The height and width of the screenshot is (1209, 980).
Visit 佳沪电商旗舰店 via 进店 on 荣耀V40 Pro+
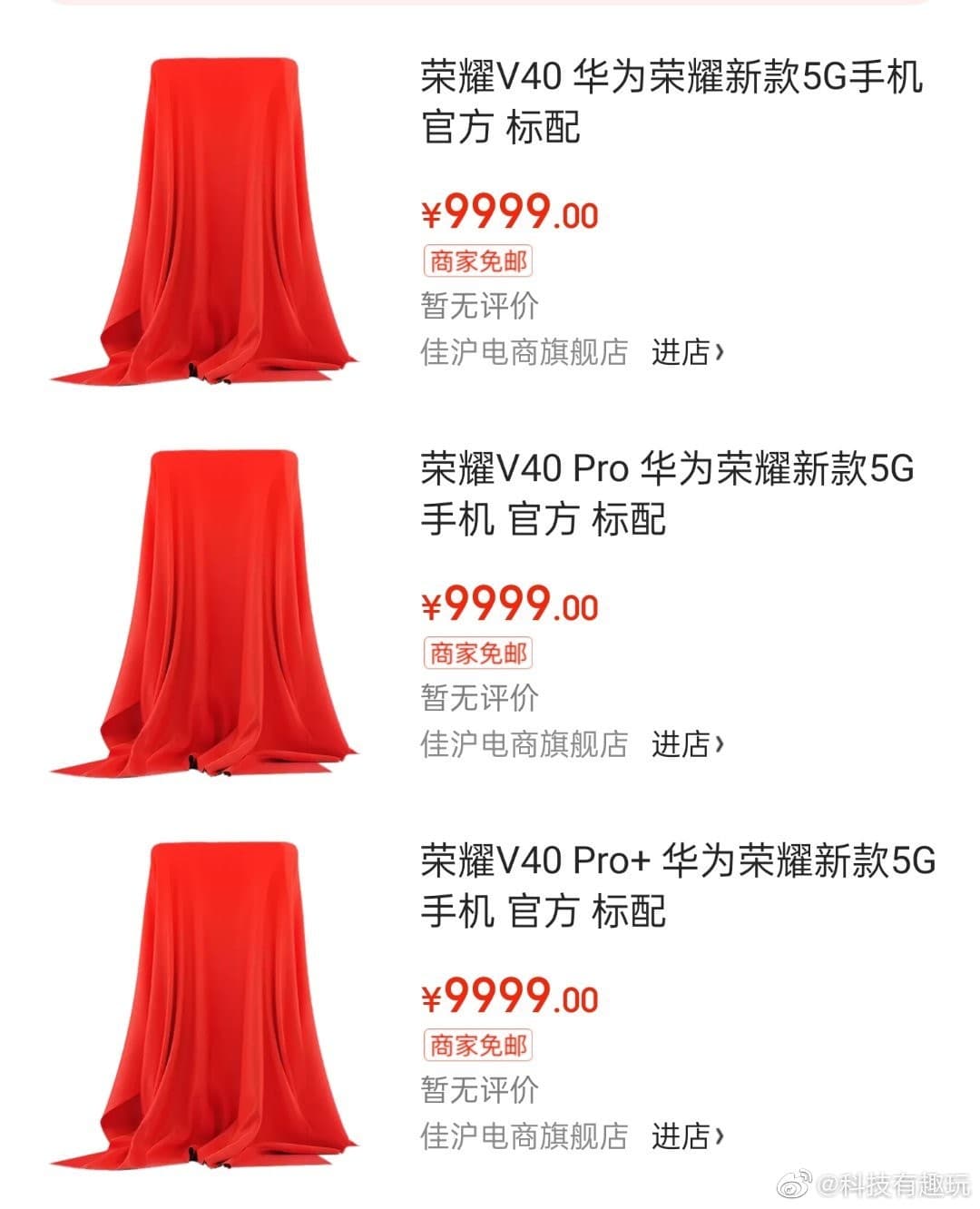[687, 1135]
